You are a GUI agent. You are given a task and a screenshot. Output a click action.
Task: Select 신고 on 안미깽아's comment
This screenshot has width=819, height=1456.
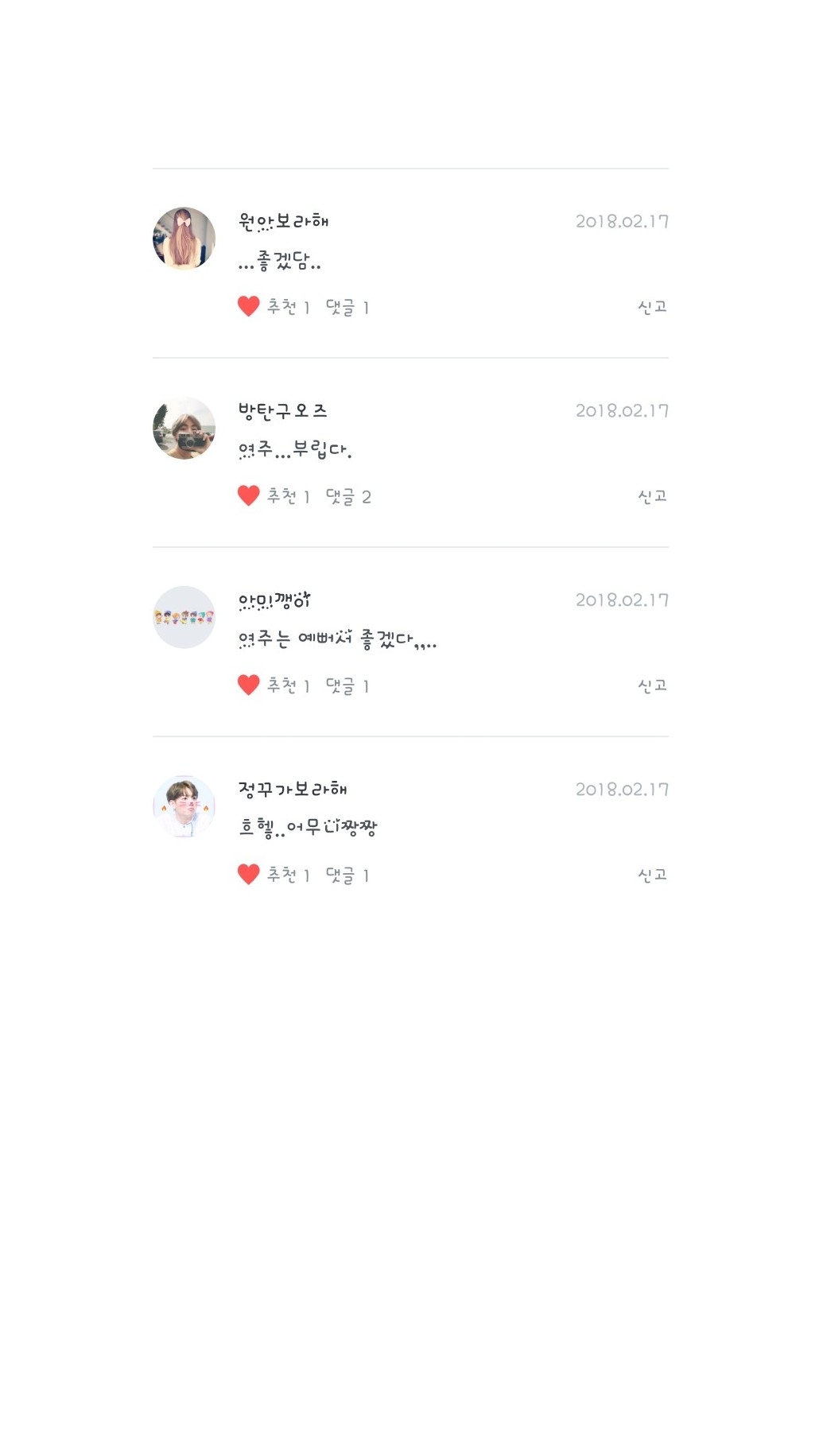click(652, 685)
